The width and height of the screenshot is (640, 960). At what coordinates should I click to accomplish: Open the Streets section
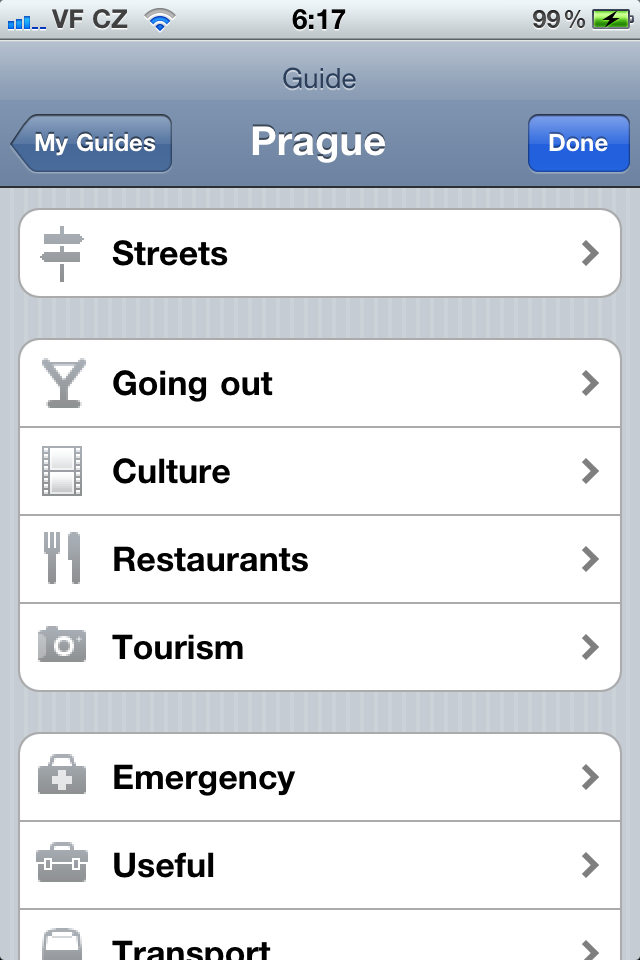coord(320,254)
